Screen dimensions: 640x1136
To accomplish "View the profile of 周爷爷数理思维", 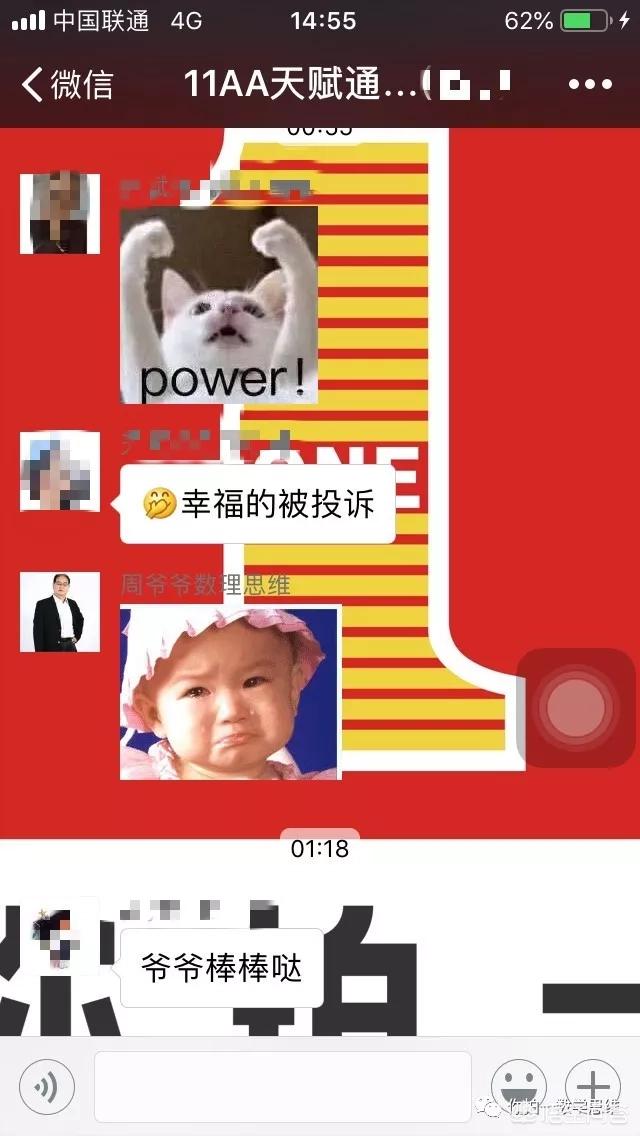I will (60, 612).
